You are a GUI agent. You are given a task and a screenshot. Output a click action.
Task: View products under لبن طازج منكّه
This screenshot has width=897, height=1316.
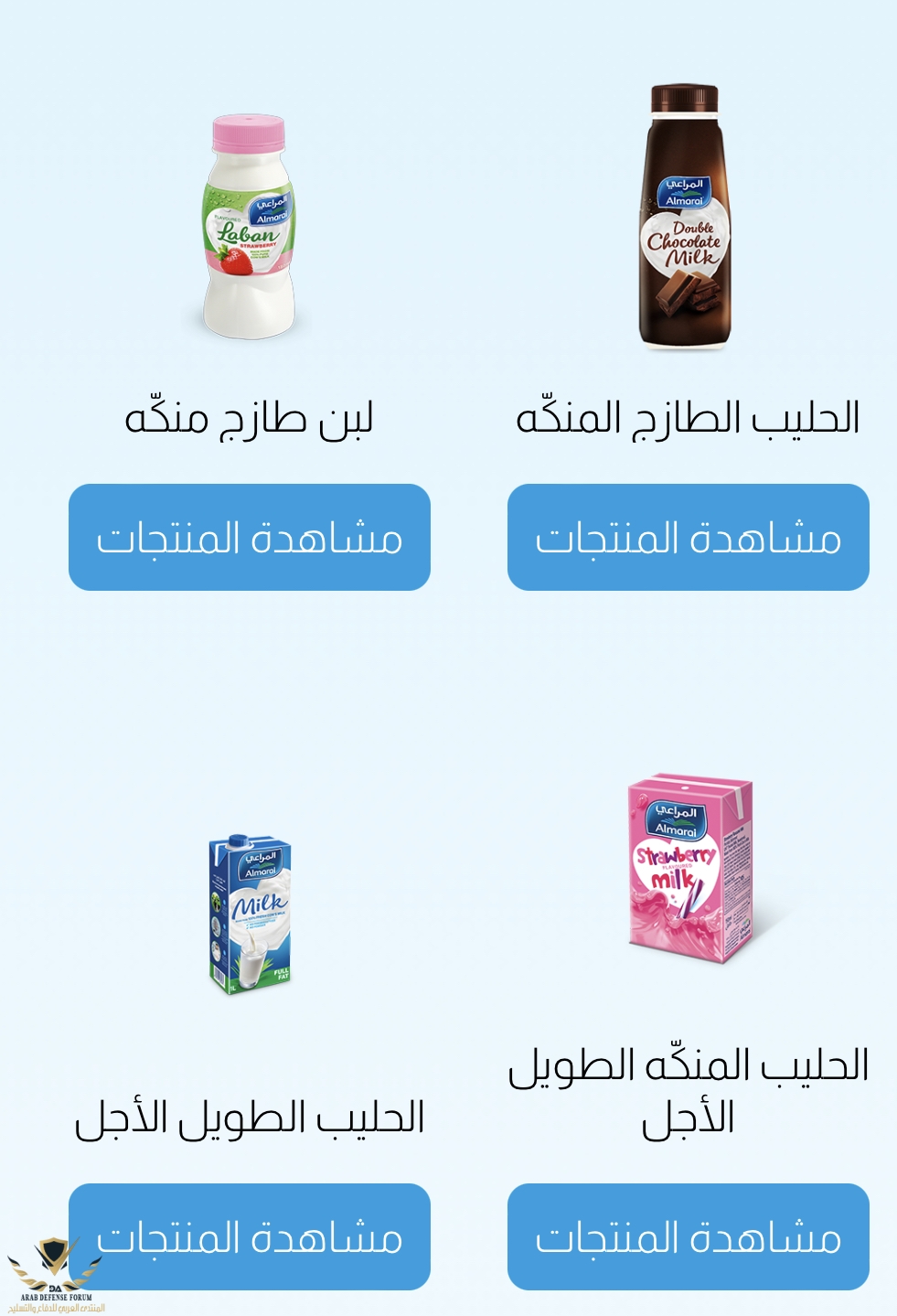click(x=249, y=538)
